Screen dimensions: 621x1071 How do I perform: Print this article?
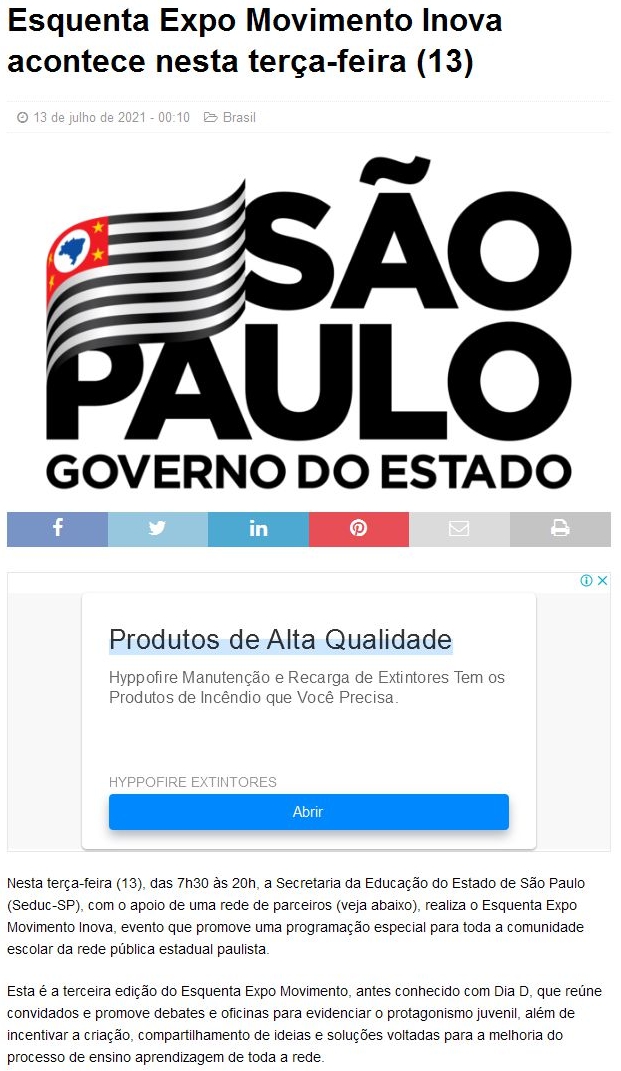tap(560, 529)
